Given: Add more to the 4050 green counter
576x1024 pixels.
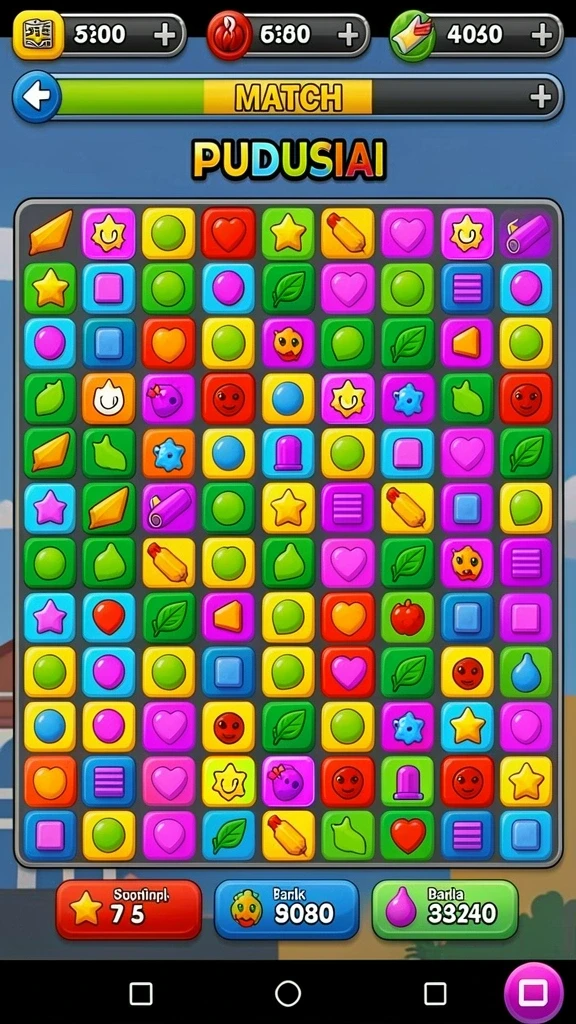Looking at the screenshot, I should 541,35.
